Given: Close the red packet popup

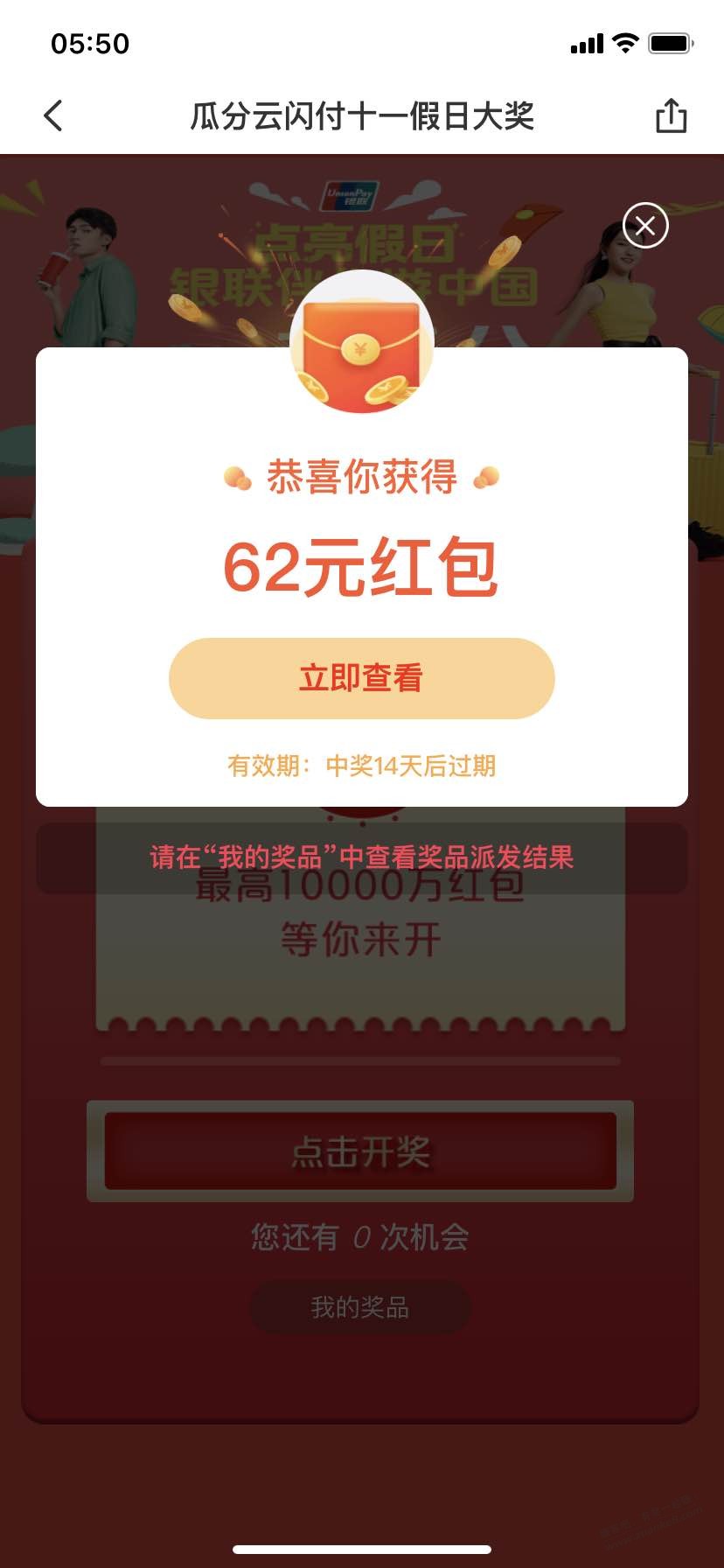Looking at the screenshot, I should pyautogui.click(x=645, y=226).
